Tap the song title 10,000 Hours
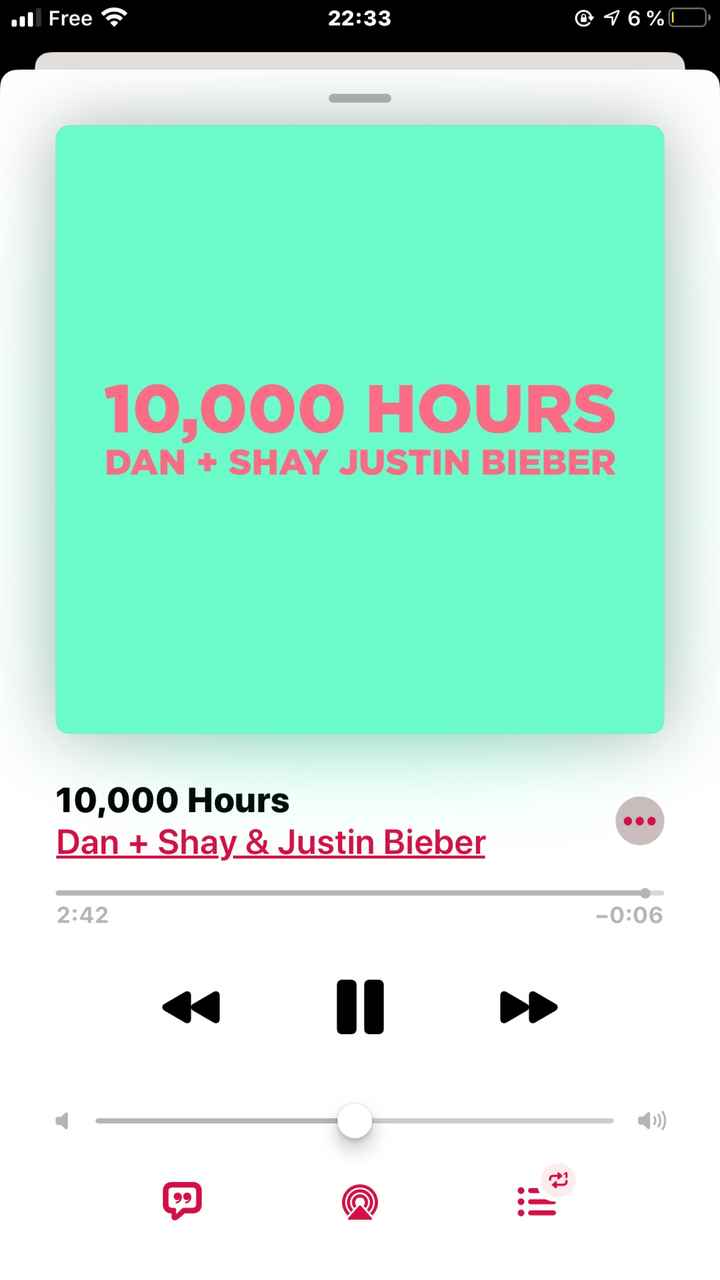The height and width of the screenshot is (1280, 720). (172, 800)
